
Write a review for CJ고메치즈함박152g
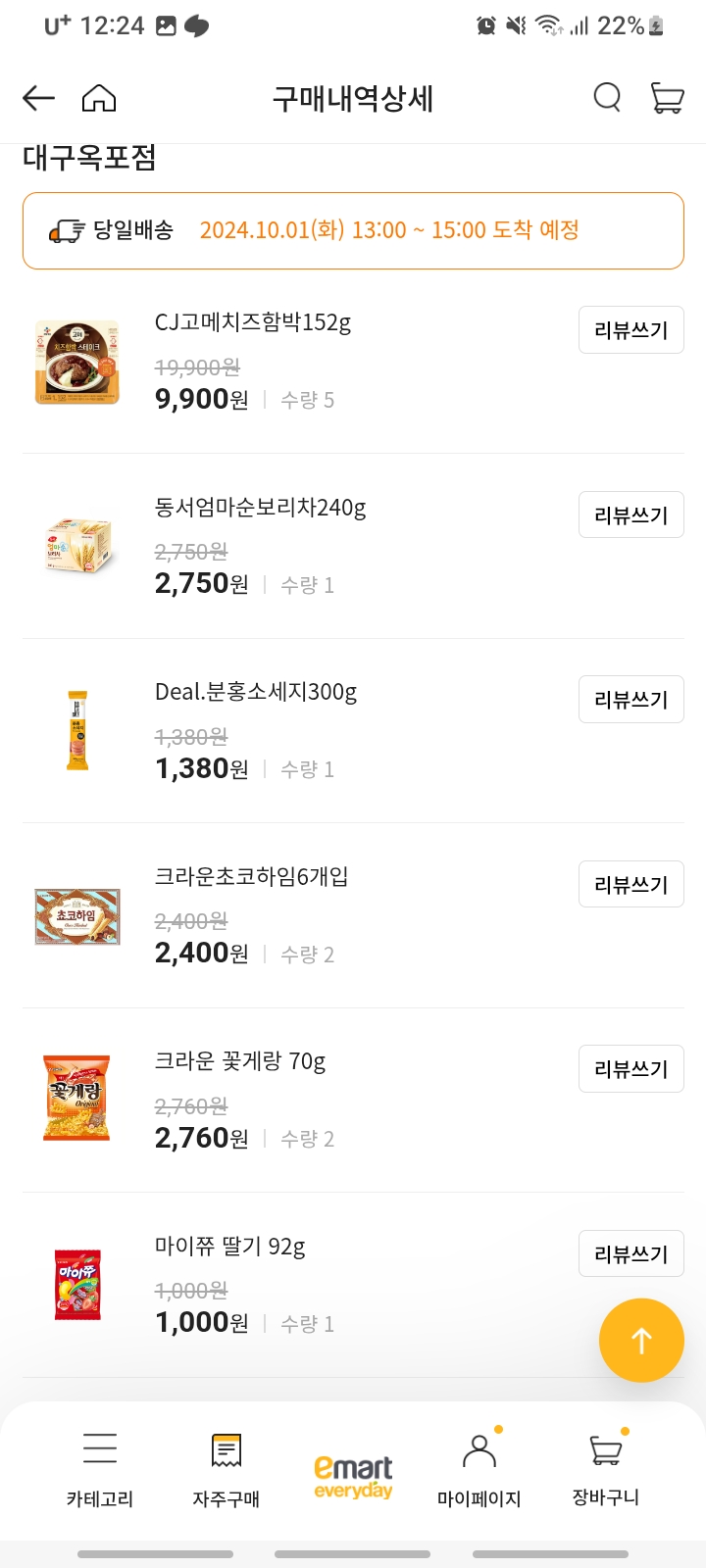click(630, 330)
